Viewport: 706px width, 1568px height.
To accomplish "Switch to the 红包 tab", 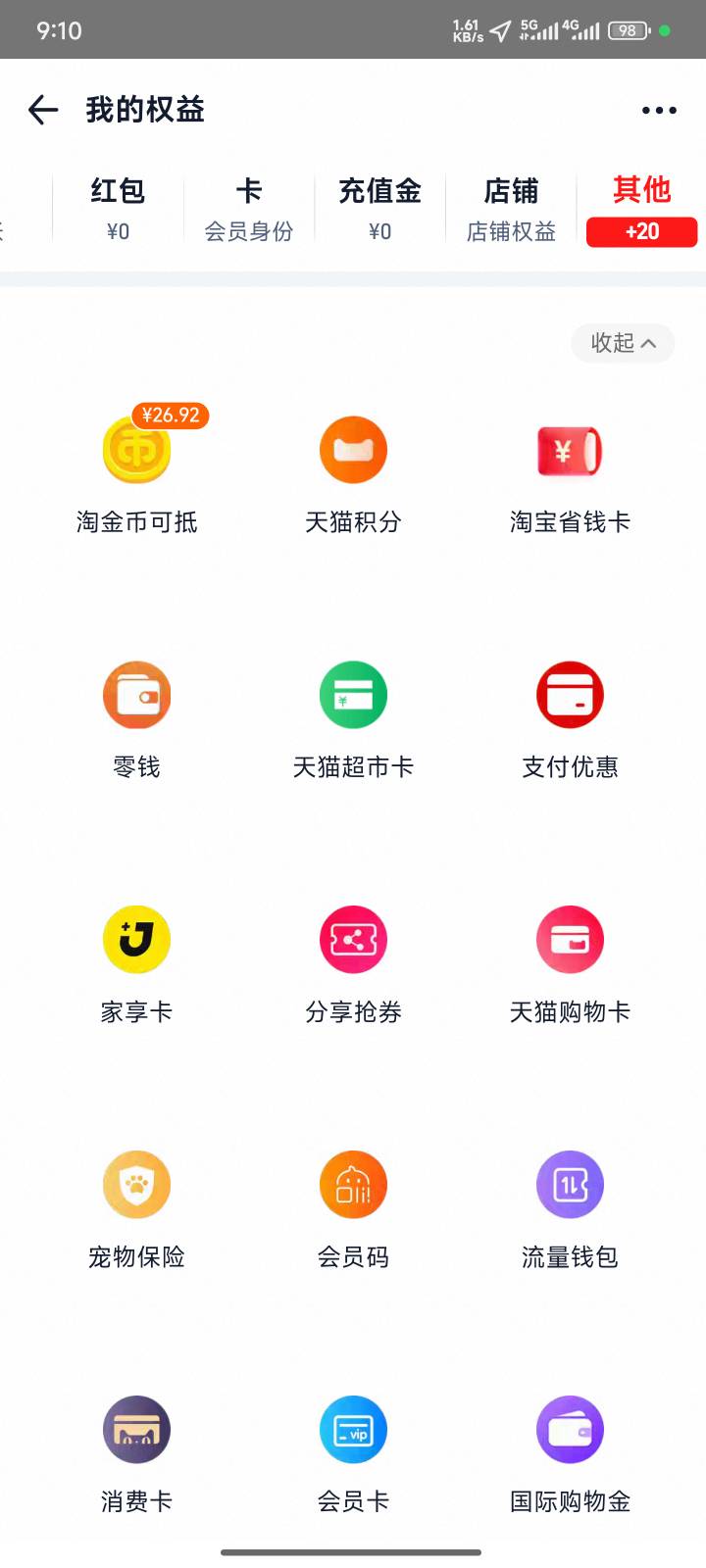I will [x=118, y=208].
